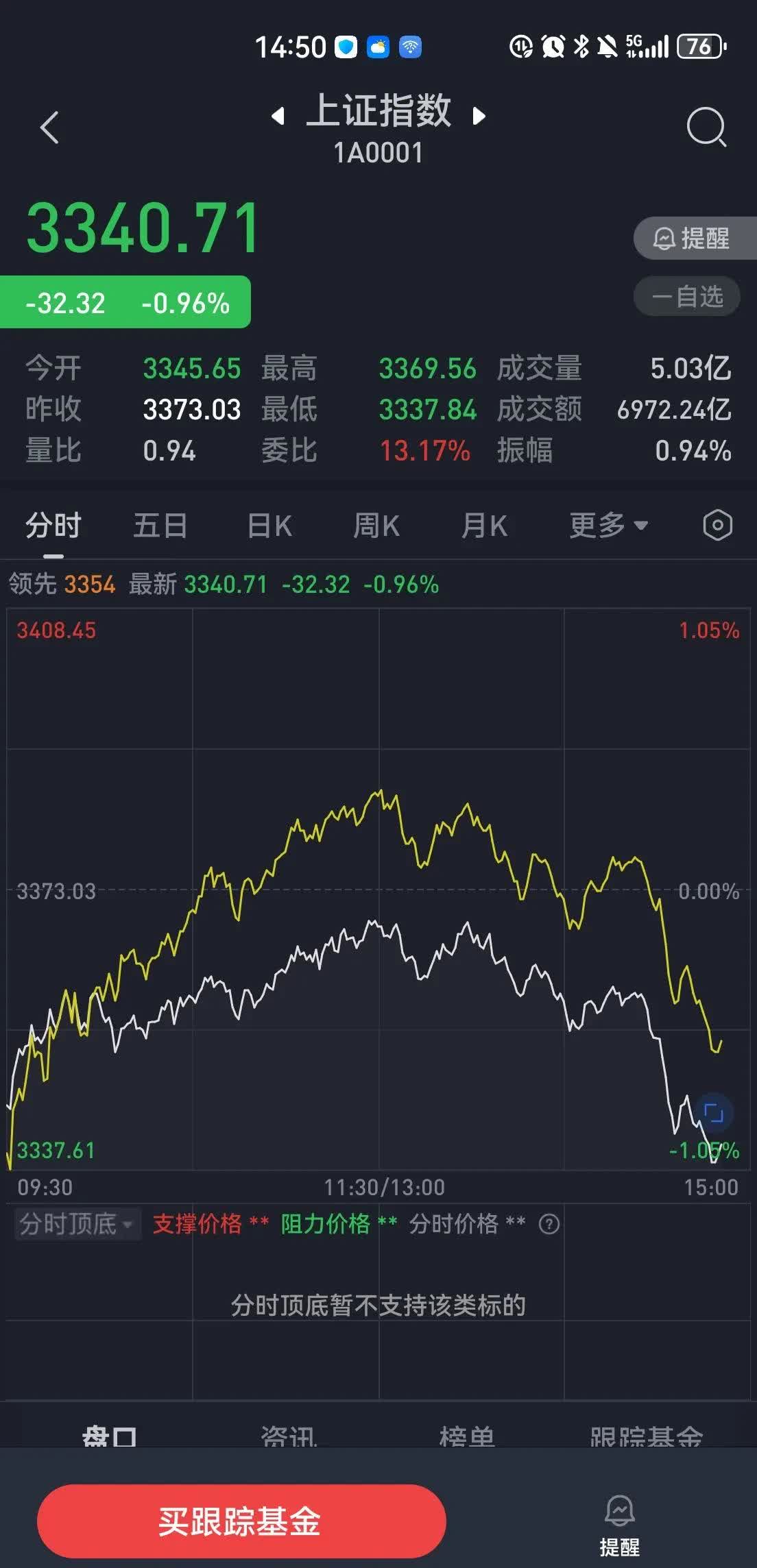Open the hexagon chart settings icon
Image resolution: width=757 pixels, height=1568 pixels.
pos(717,524)
